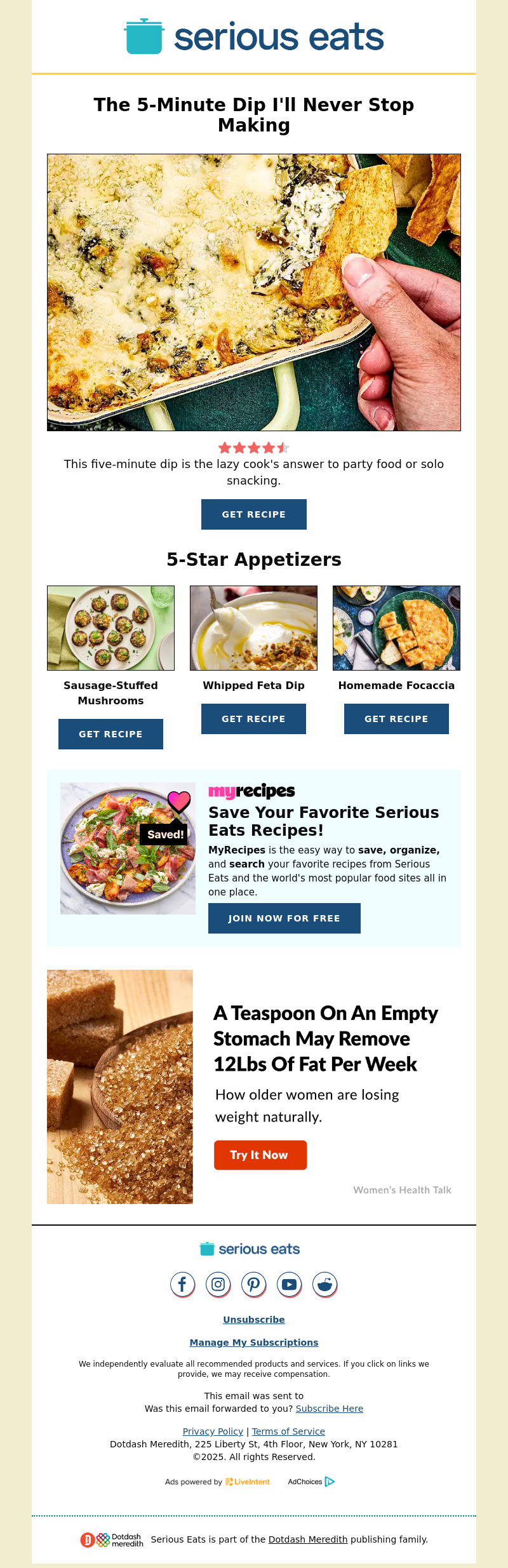Open the large dip photo
This screenshot has width=508, height=1568.
pos(253,292)
